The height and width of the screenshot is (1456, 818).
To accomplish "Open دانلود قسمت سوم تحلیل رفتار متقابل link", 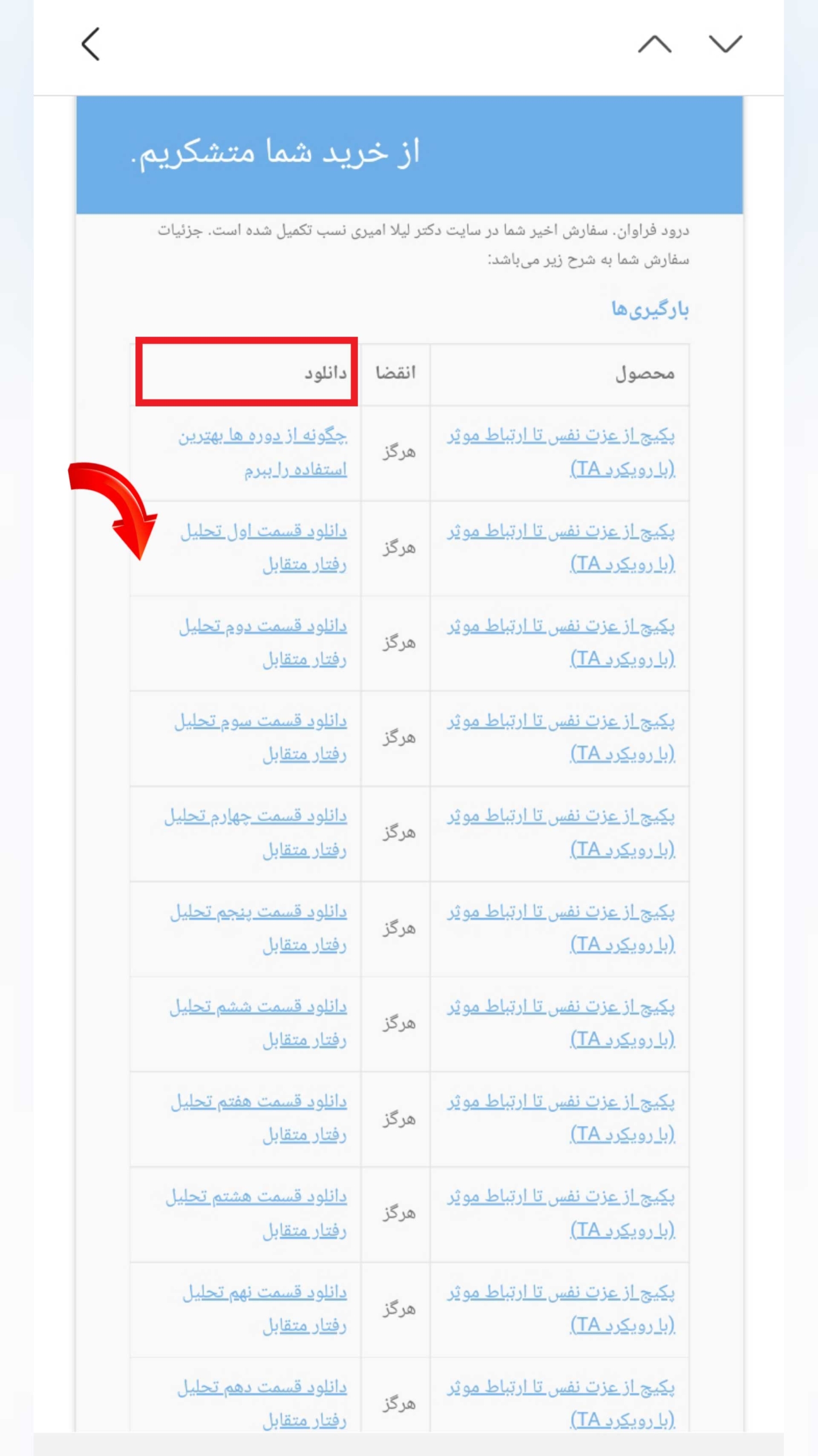I will [x=261, y=738].
